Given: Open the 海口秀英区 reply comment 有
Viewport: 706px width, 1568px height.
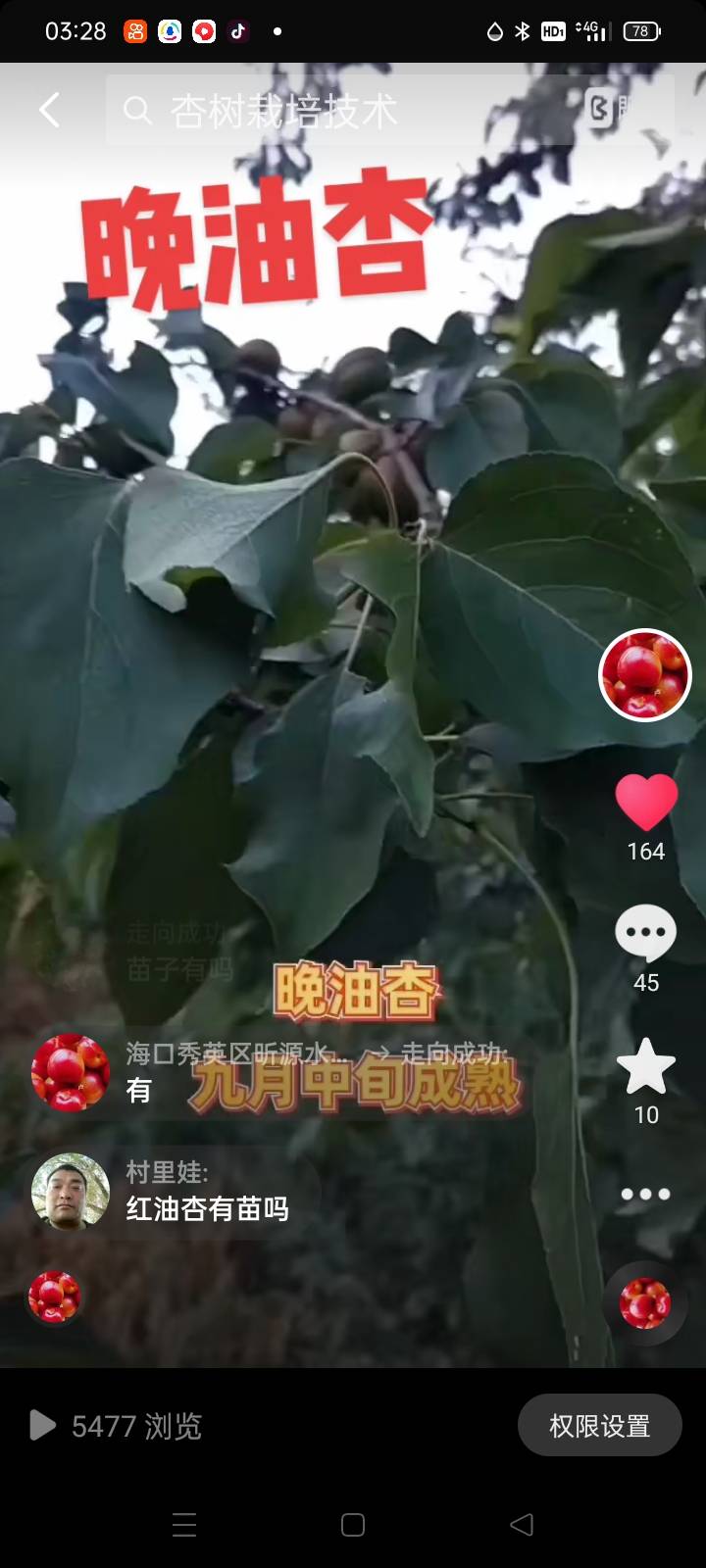Looking at the screenshot, I should click(275, 1072).
